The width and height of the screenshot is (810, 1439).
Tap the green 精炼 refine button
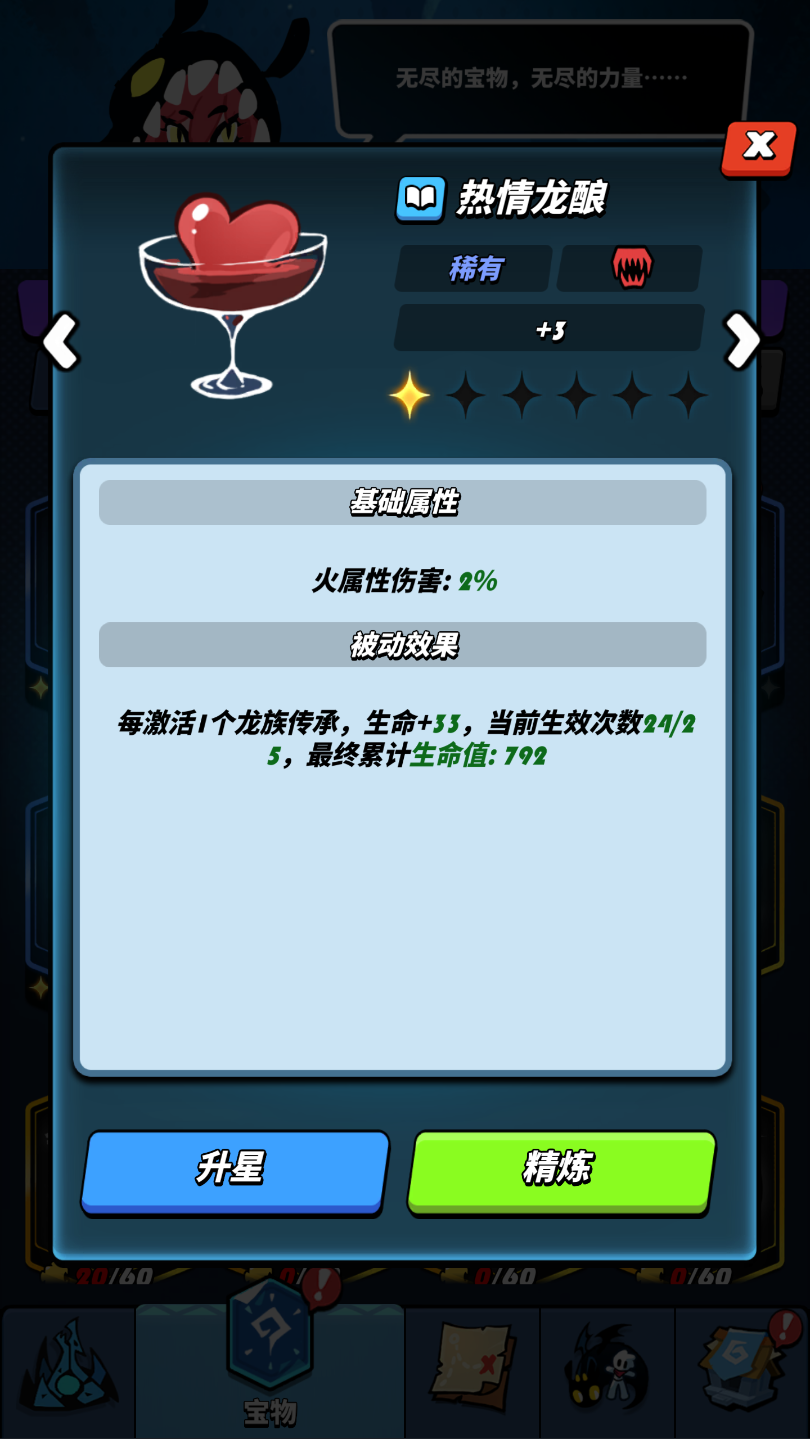tap(561, 1170)
